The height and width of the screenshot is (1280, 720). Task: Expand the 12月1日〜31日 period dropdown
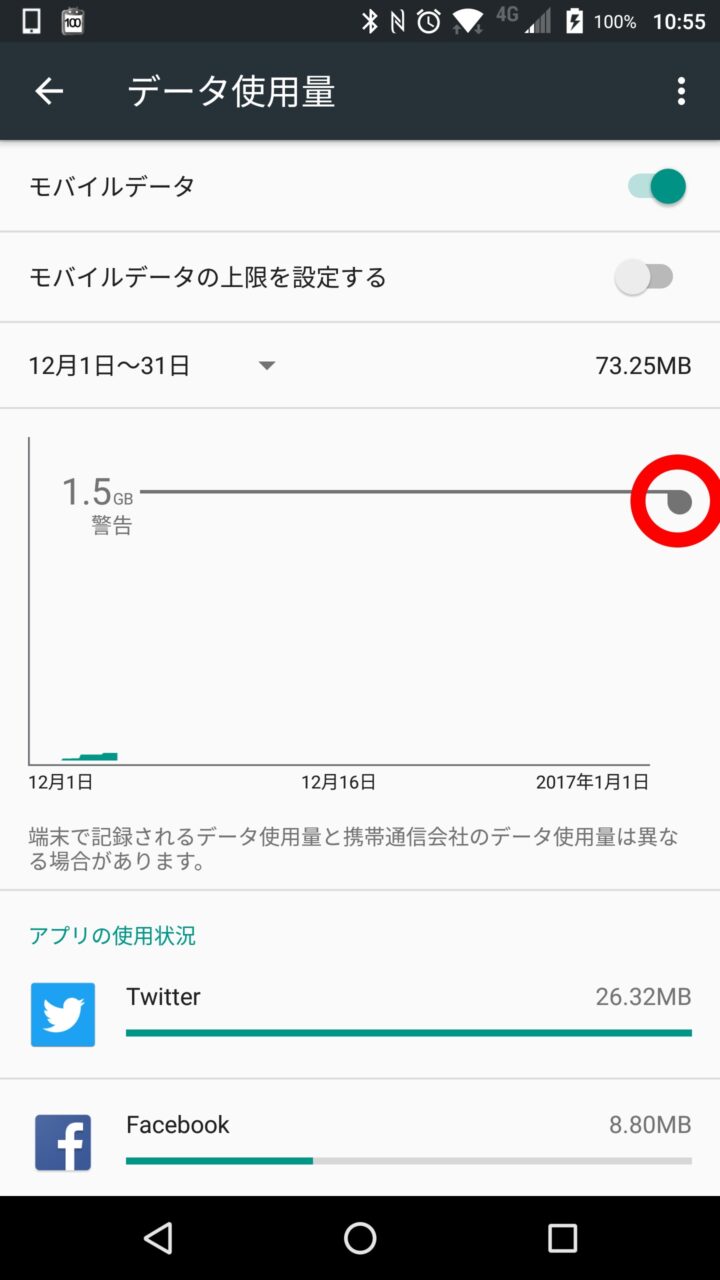(x=266, y=366)
